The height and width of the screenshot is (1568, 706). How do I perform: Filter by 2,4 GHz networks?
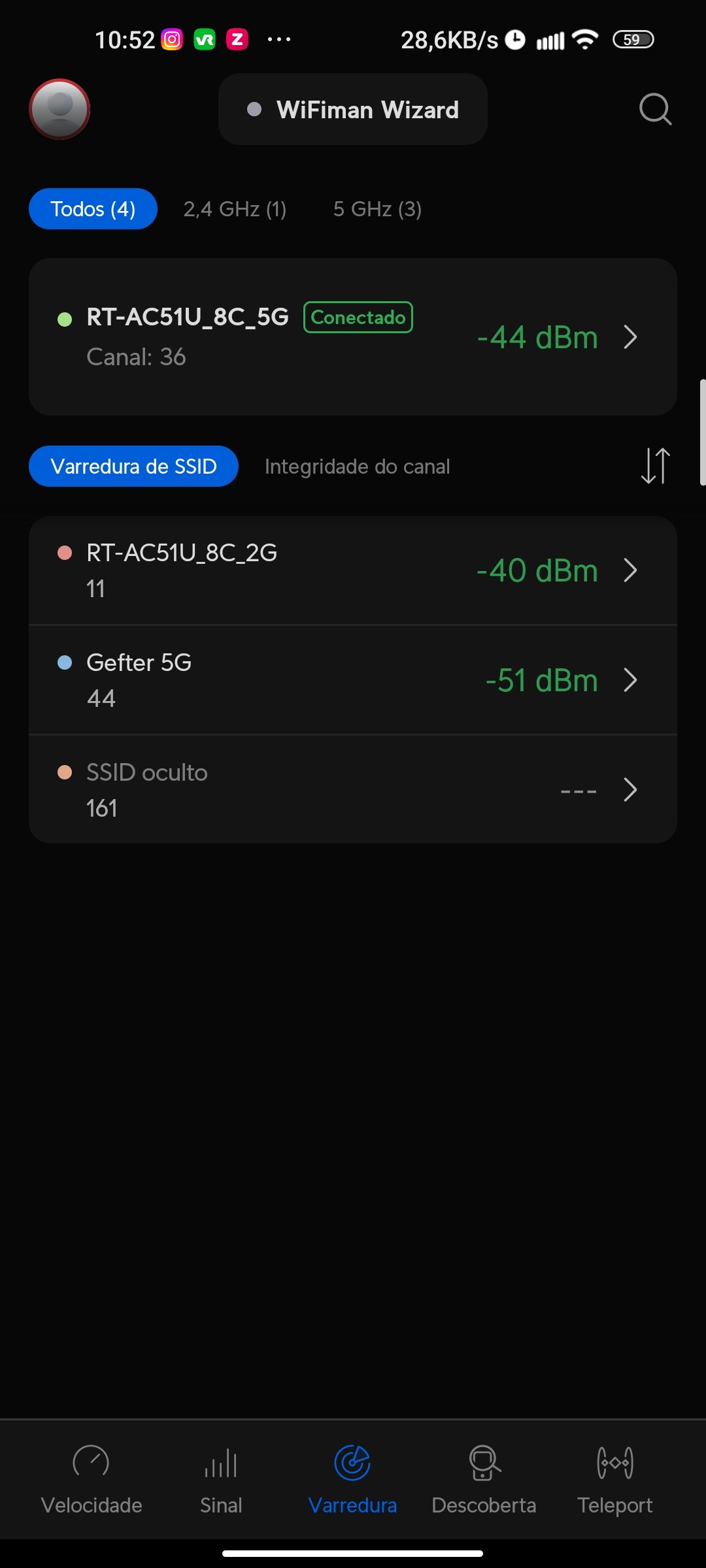(235, 209)
